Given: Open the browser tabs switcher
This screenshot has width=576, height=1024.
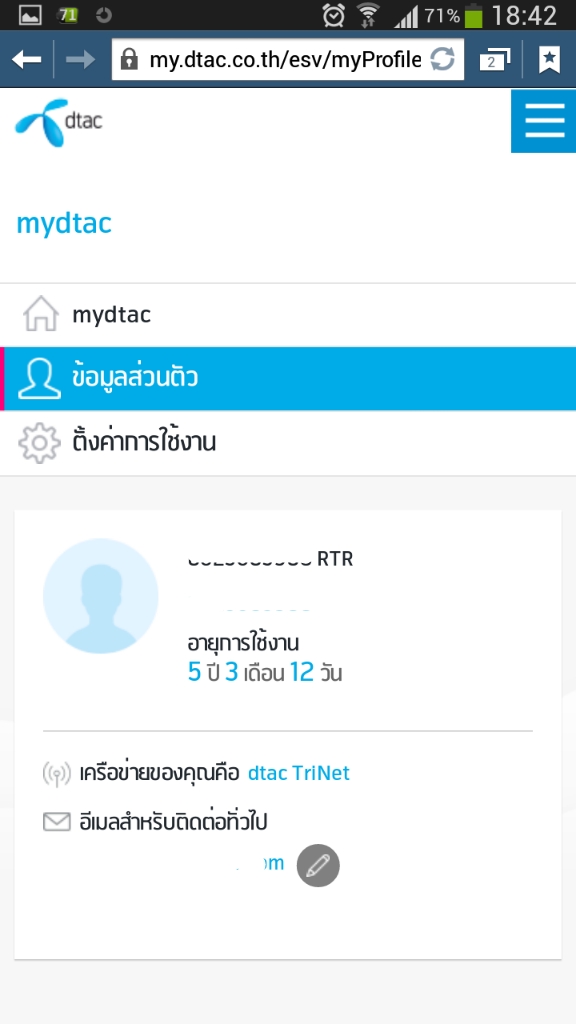Looking at the screenshot, I should (495, 59).
